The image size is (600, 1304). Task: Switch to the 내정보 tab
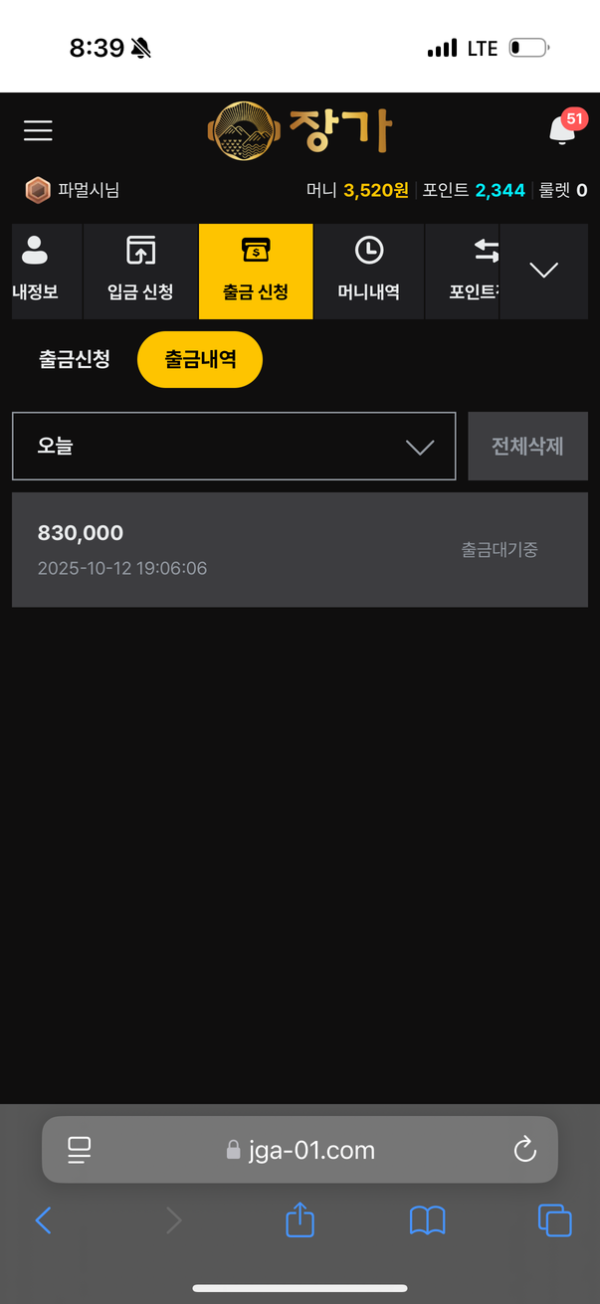tap(36, 271)
